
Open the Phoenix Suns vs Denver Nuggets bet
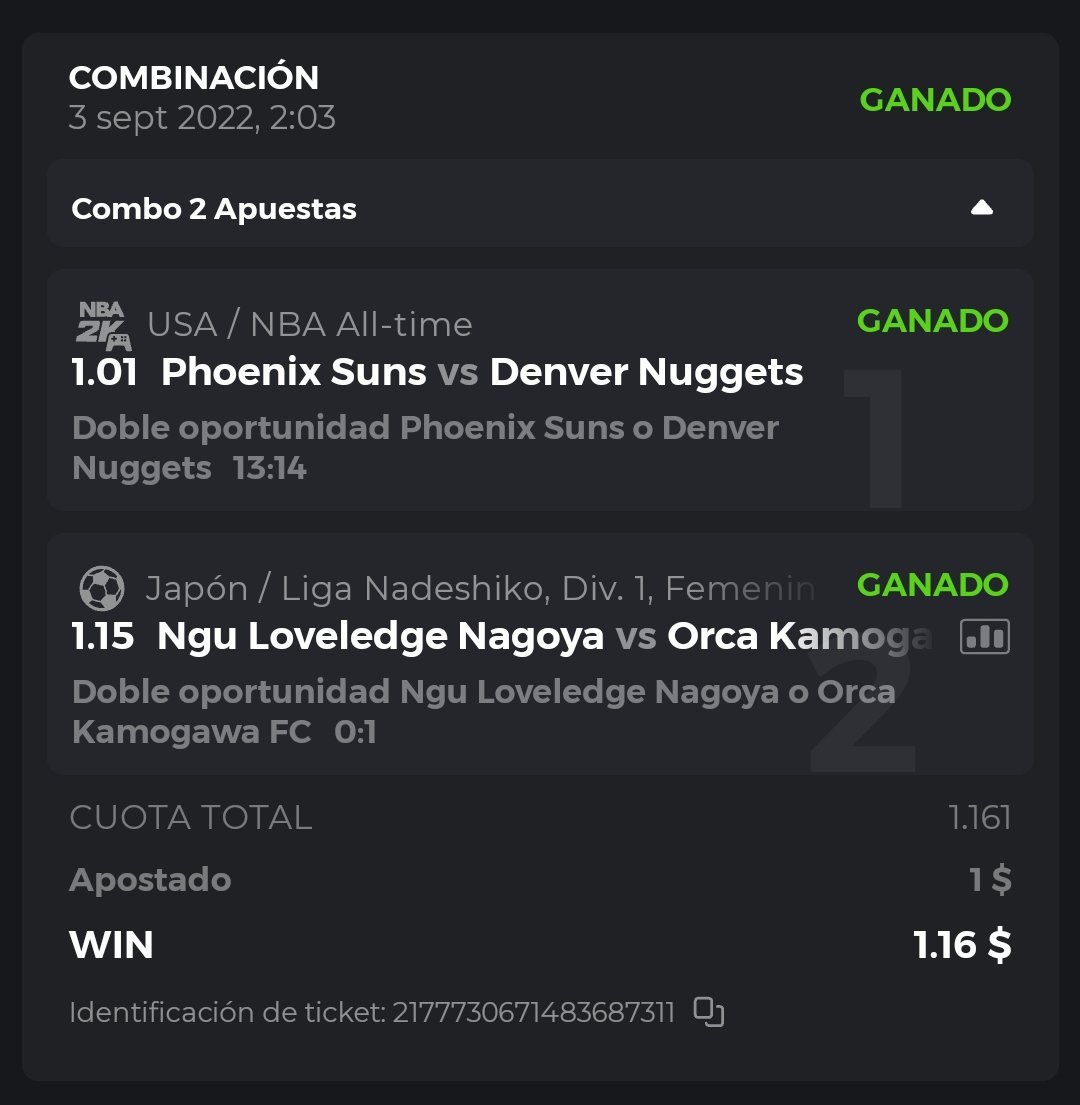(482, 373)
